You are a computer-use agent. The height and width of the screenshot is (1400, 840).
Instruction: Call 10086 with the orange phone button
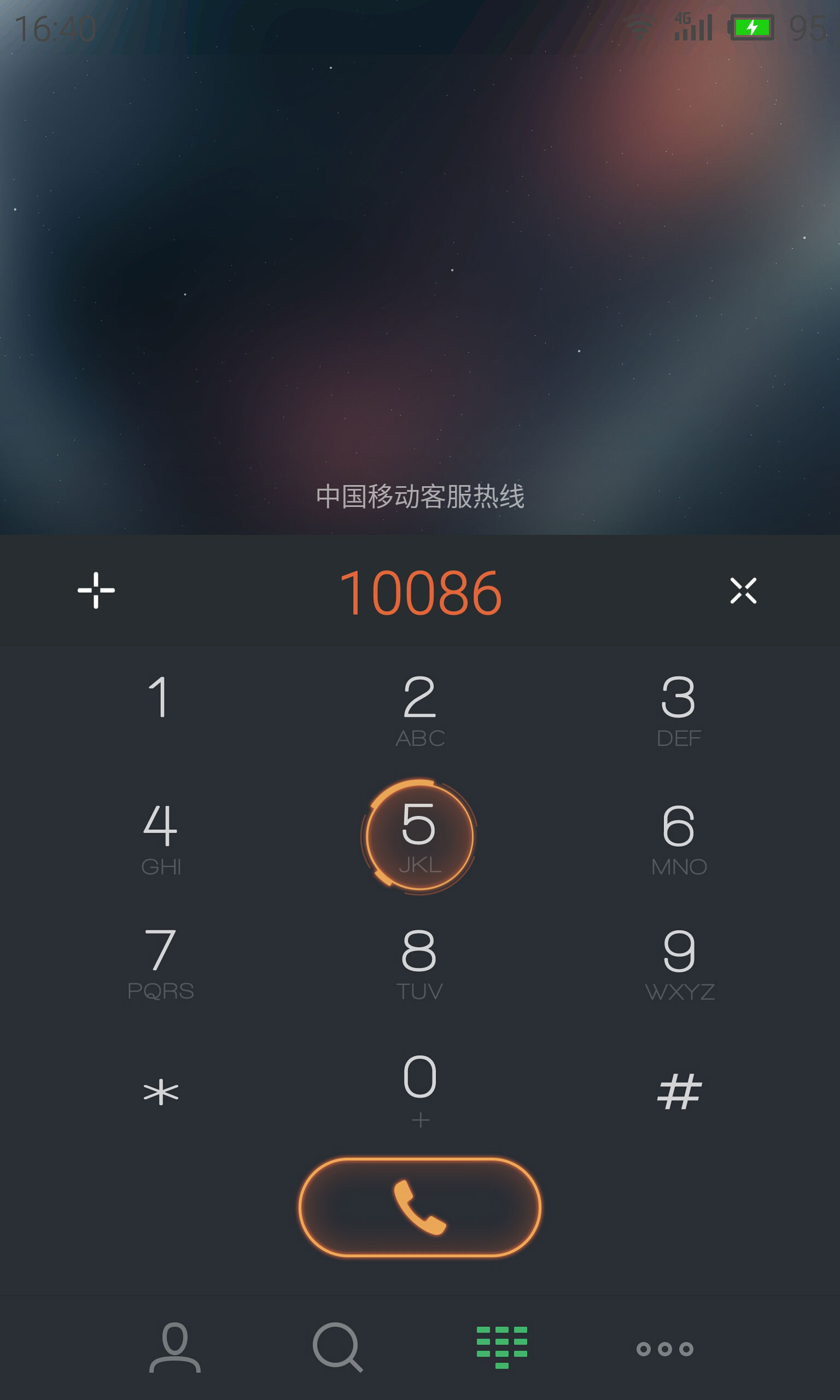[x=420, y=1207]
